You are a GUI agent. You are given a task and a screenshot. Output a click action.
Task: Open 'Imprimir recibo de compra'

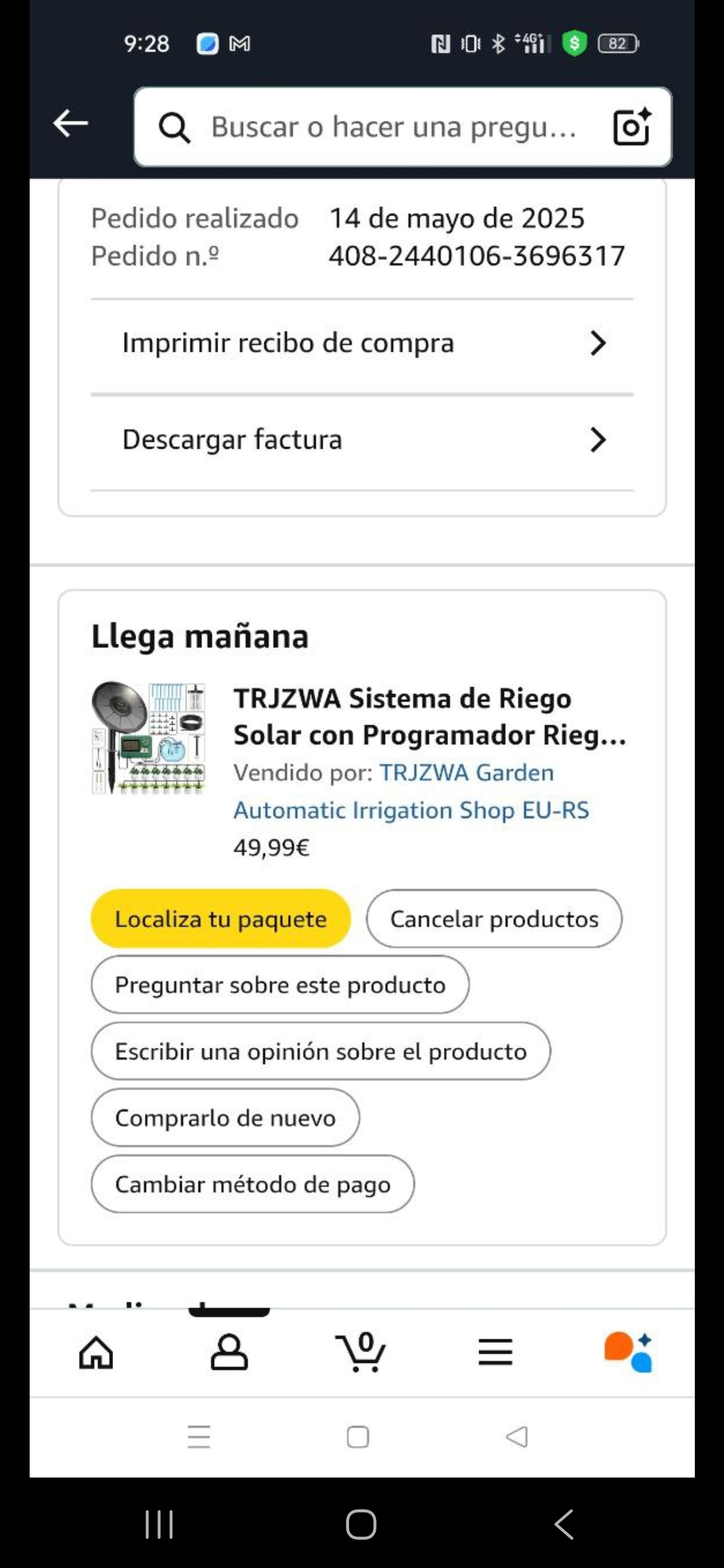click(x=361, y=343)
